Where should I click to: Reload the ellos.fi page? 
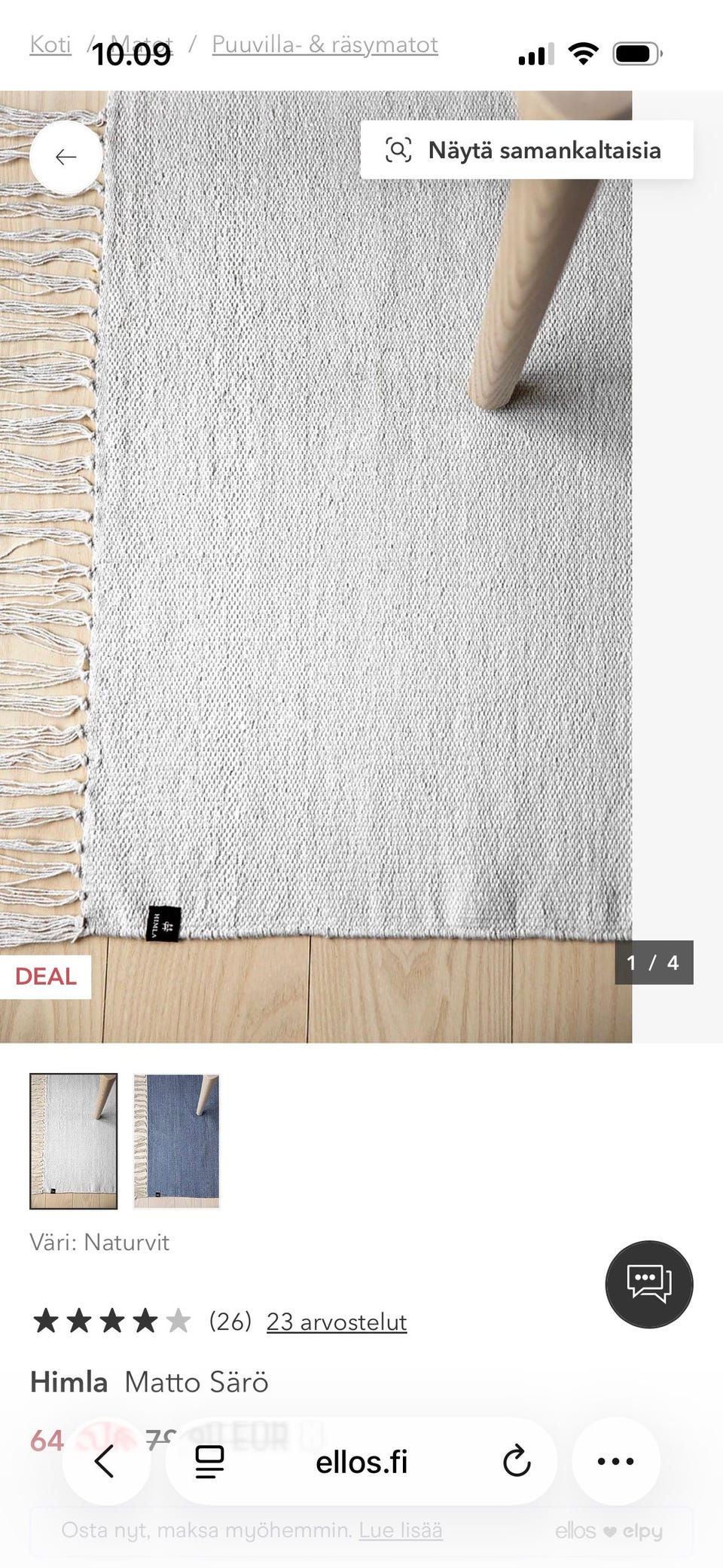pos(517,1462)
